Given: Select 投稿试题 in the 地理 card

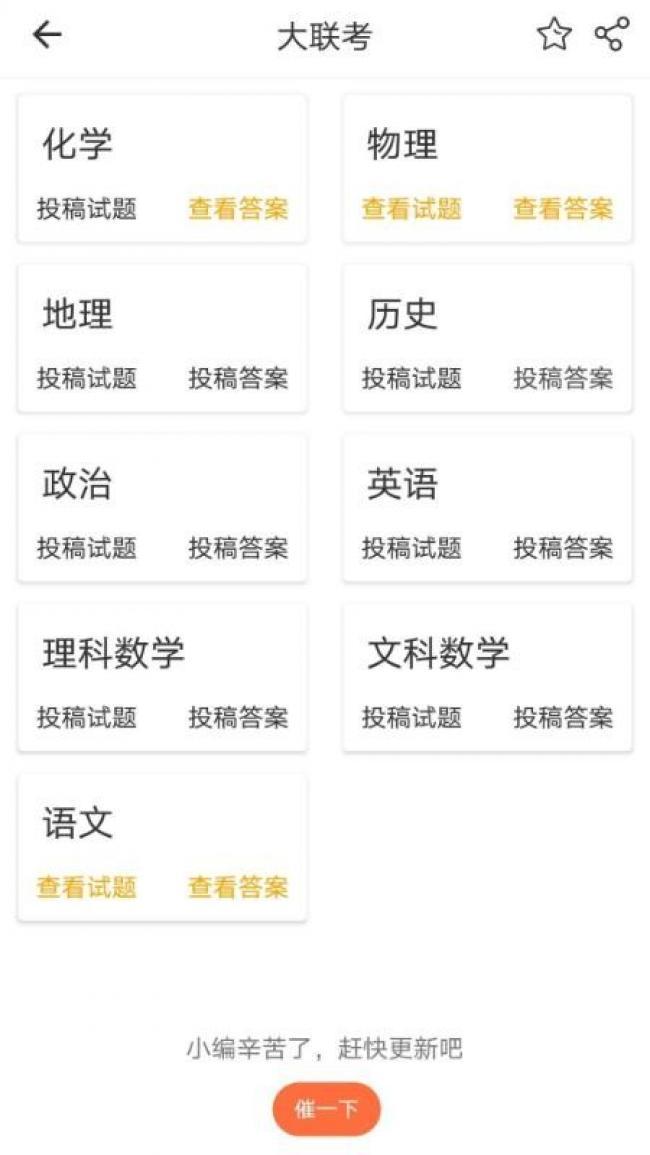Looking at the screenshot, I should [x=87, y=379].
